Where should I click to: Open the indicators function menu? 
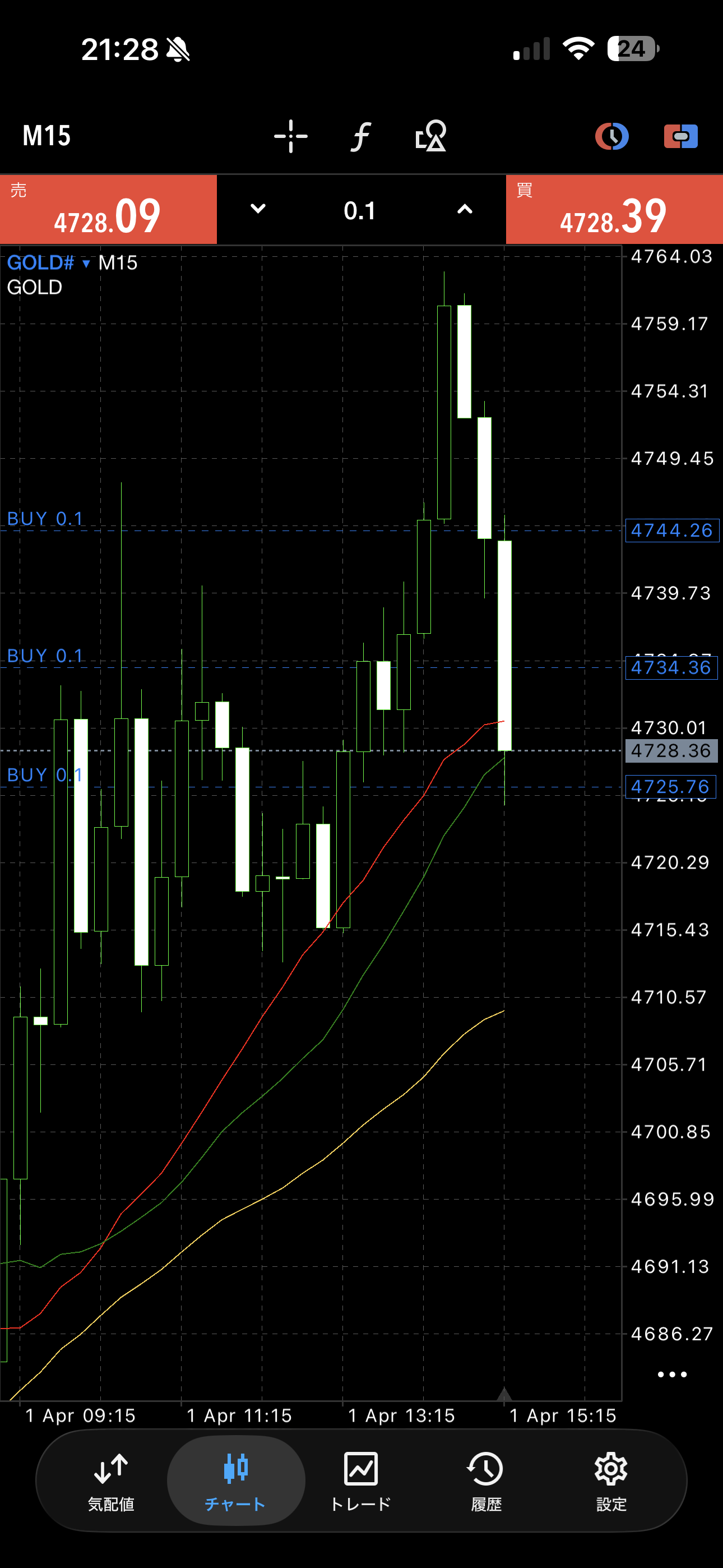pyautogui.click(x=361, y=136)
